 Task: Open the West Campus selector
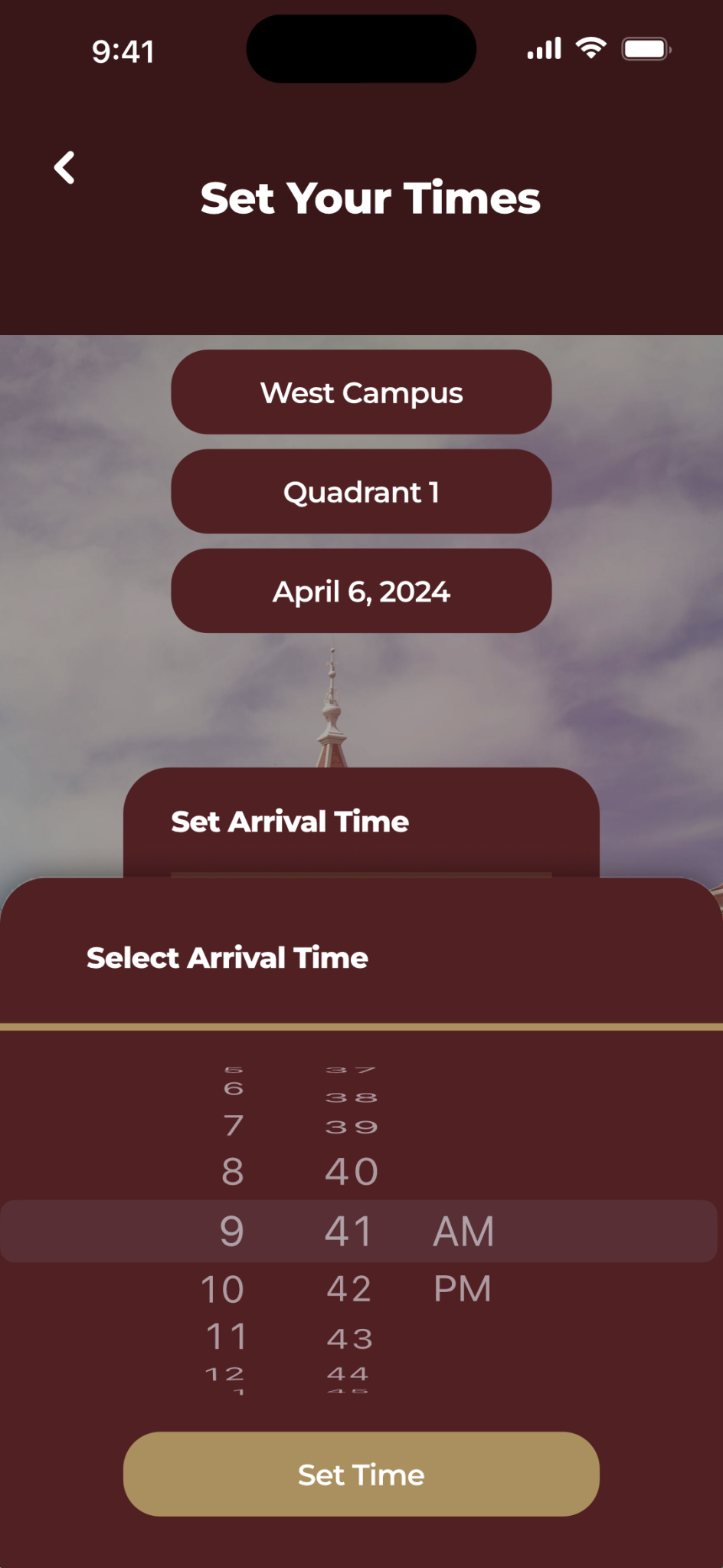coord(361,392)
